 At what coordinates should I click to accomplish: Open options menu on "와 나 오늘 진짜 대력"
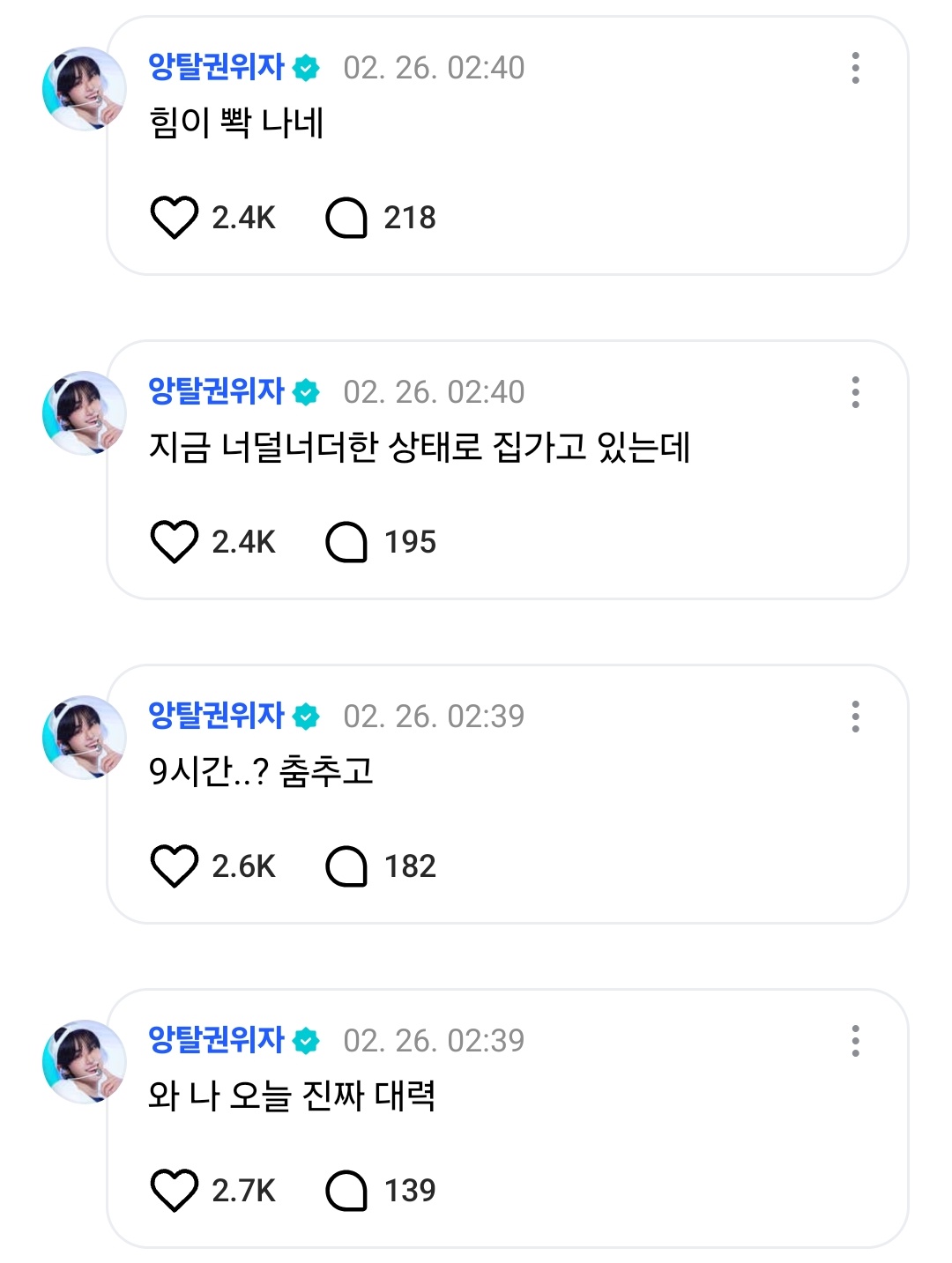[855, 1041]
